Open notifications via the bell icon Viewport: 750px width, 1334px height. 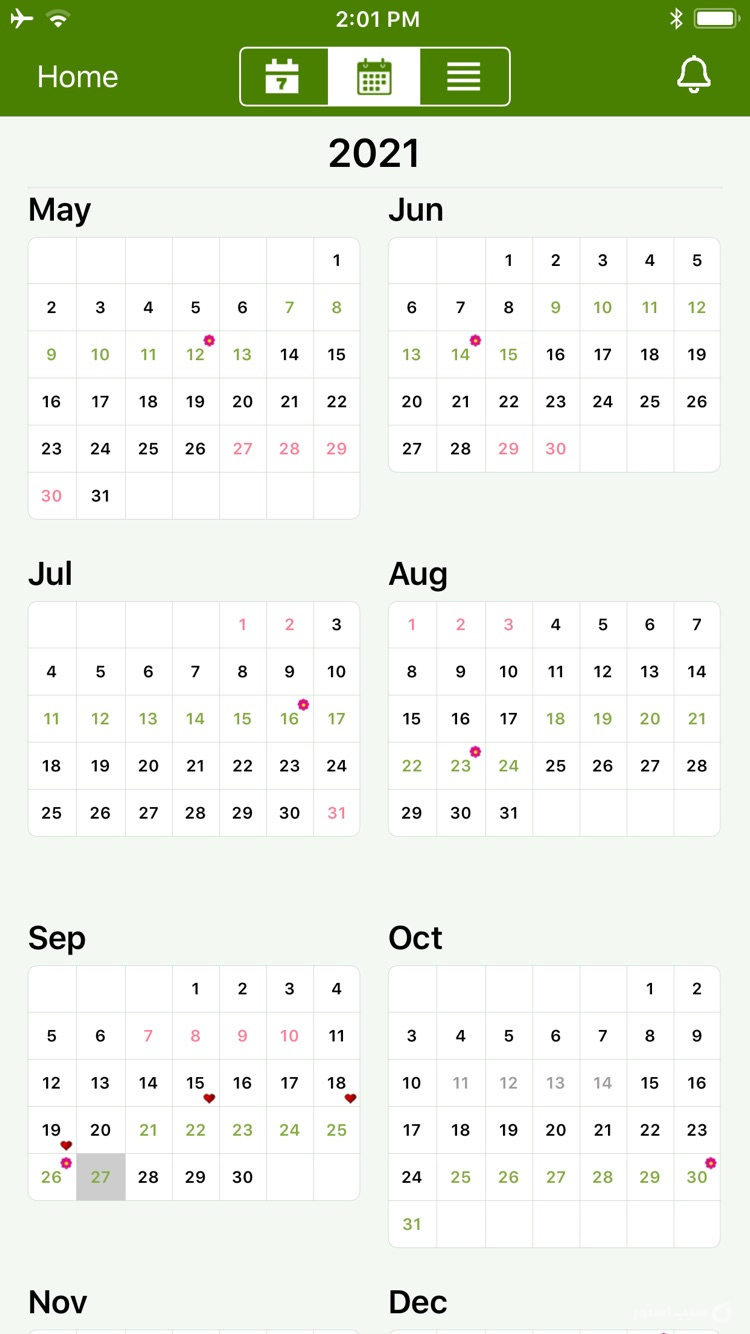tap(696, 75)
